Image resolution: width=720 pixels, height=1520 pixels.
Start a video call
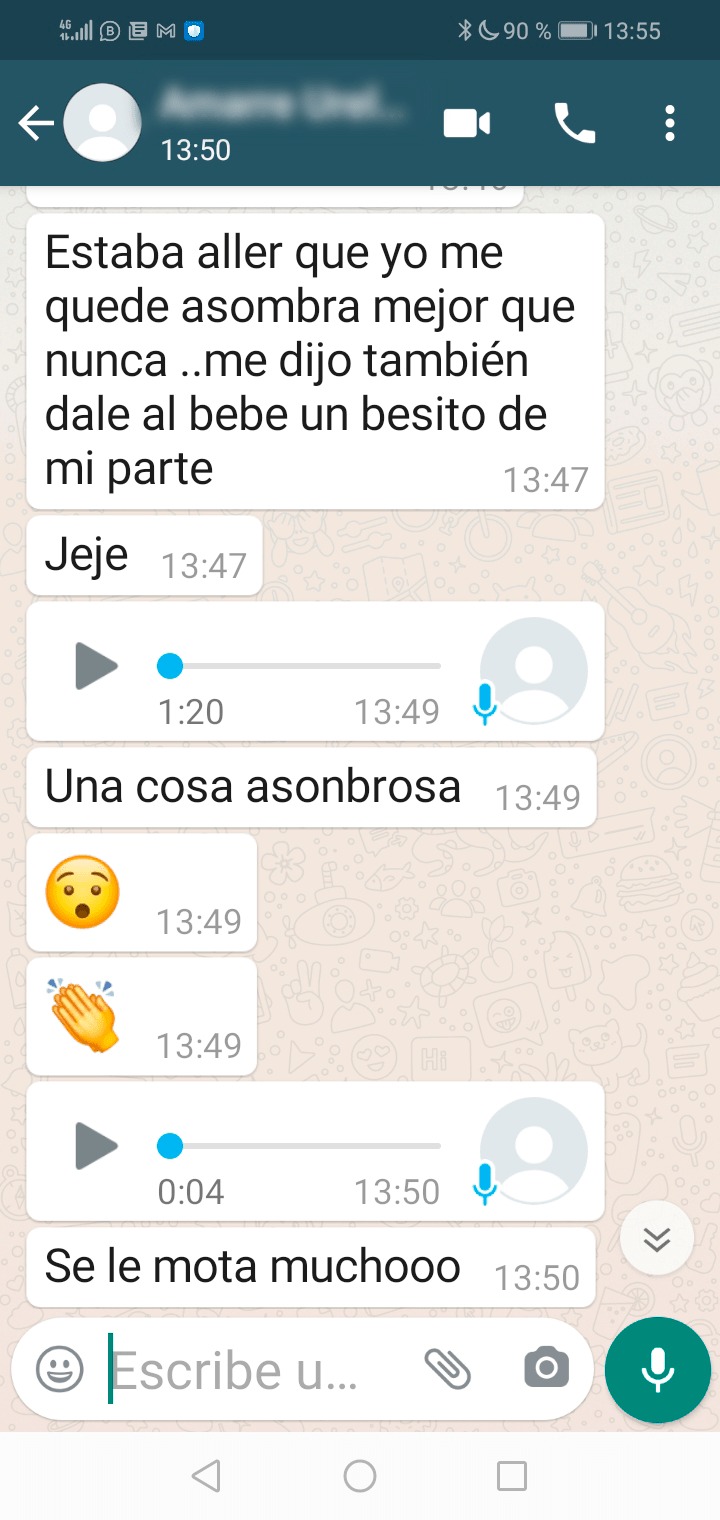[x=467, y=124]
